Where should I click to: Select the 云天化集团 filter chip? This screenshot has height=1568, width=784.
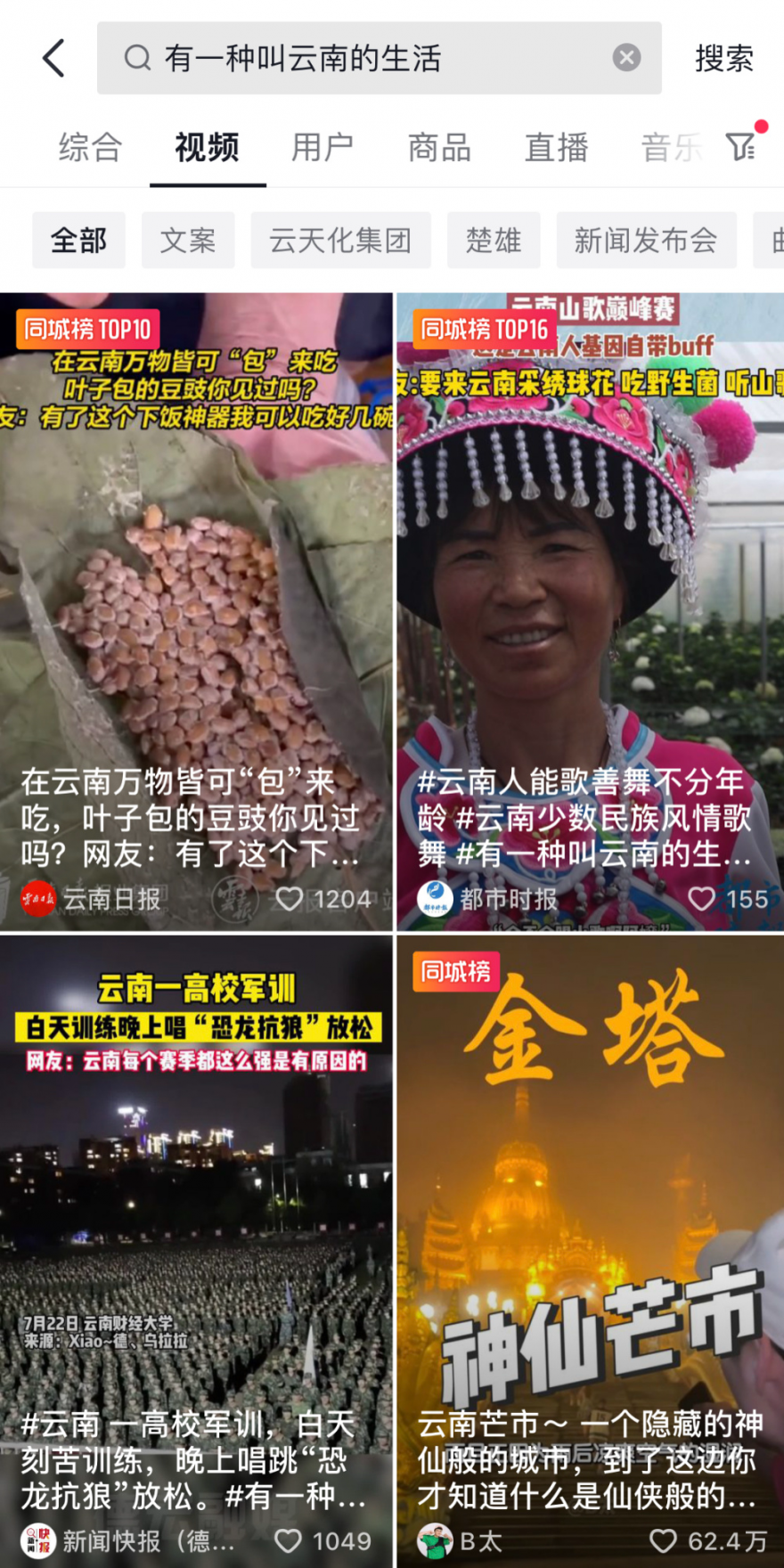[x=340, y=241]
